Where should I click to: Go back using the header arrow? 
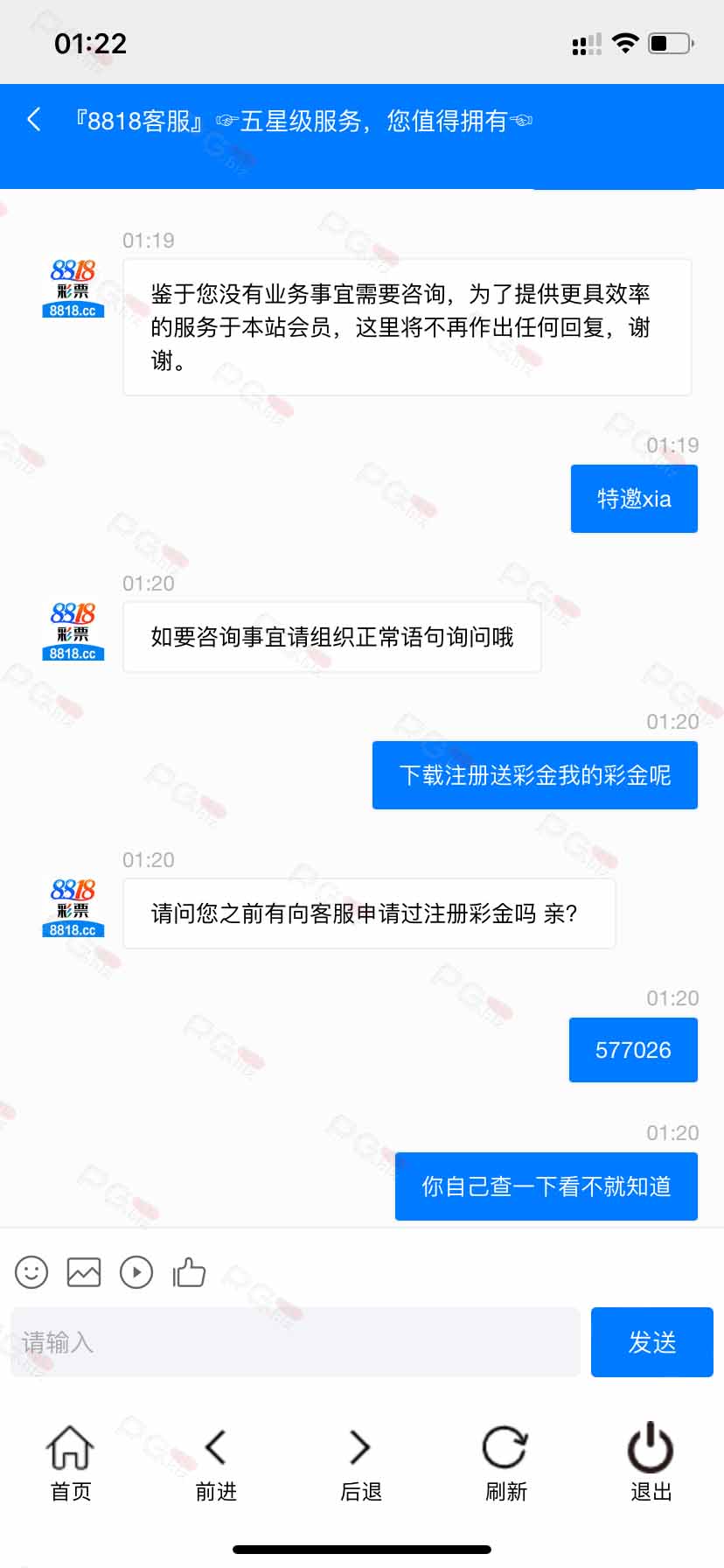pyautogui.click(x=34, y=120)
